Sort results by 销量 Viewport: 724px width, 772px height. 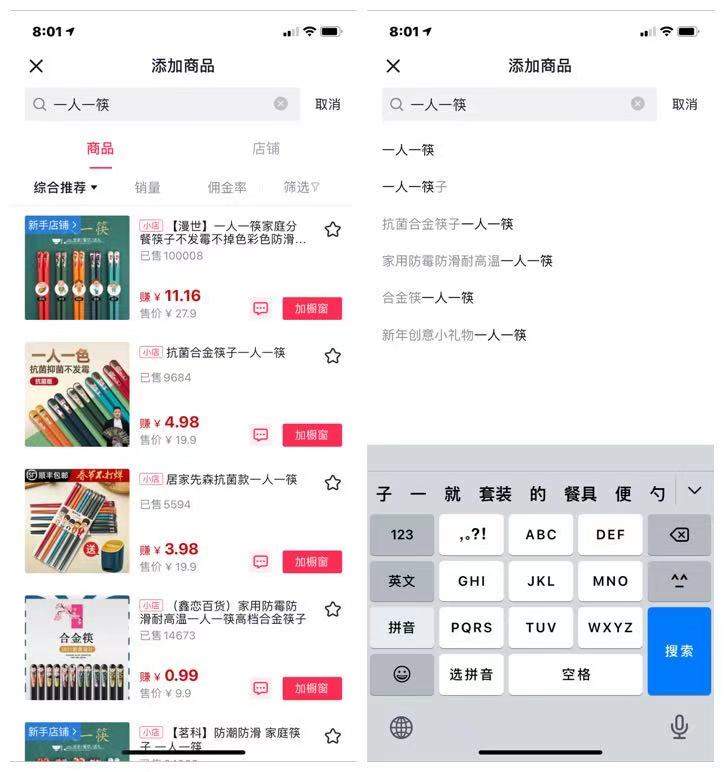[148, 187]
